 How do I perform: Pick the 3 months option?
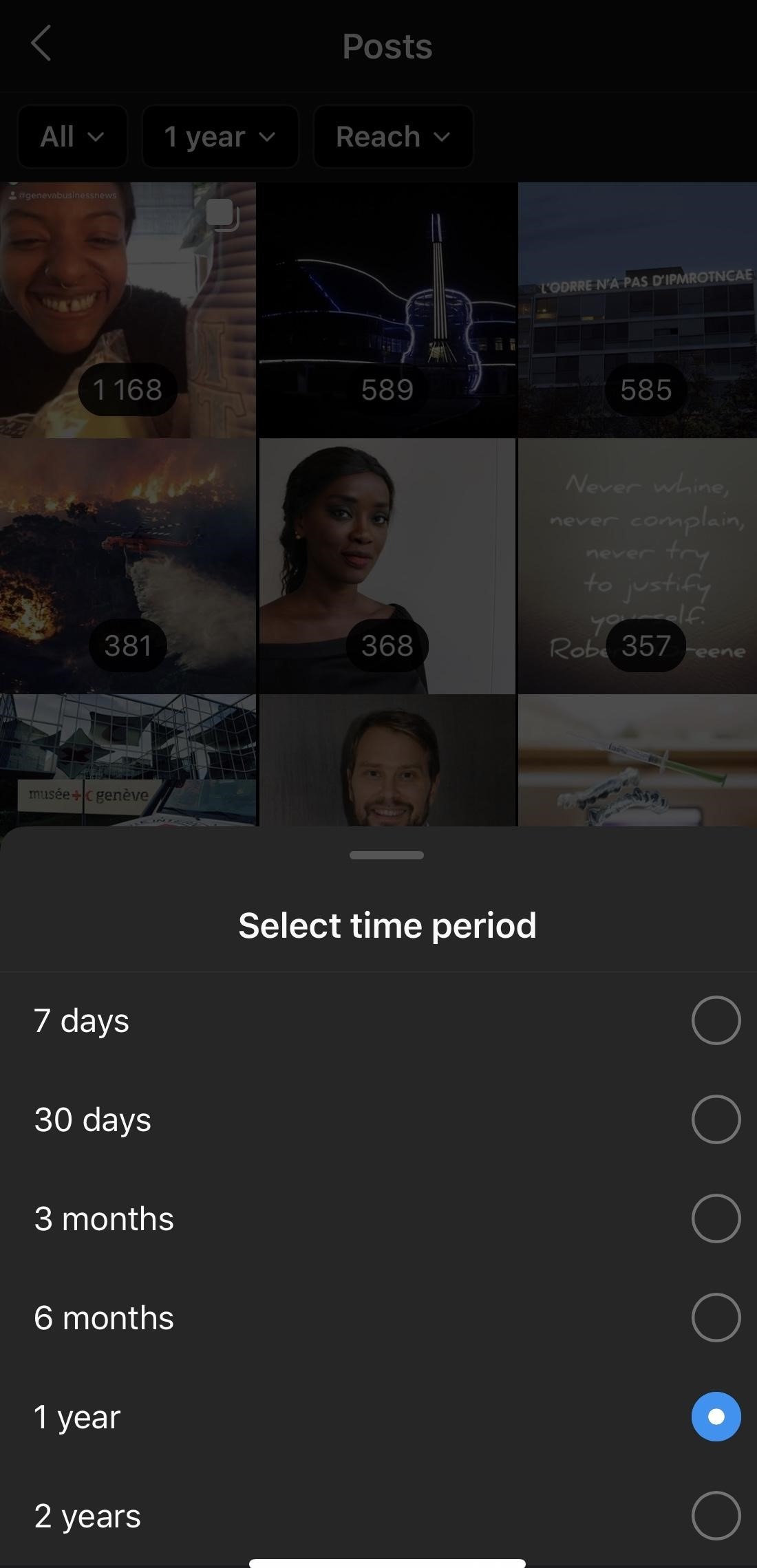tap(716, 1218)
